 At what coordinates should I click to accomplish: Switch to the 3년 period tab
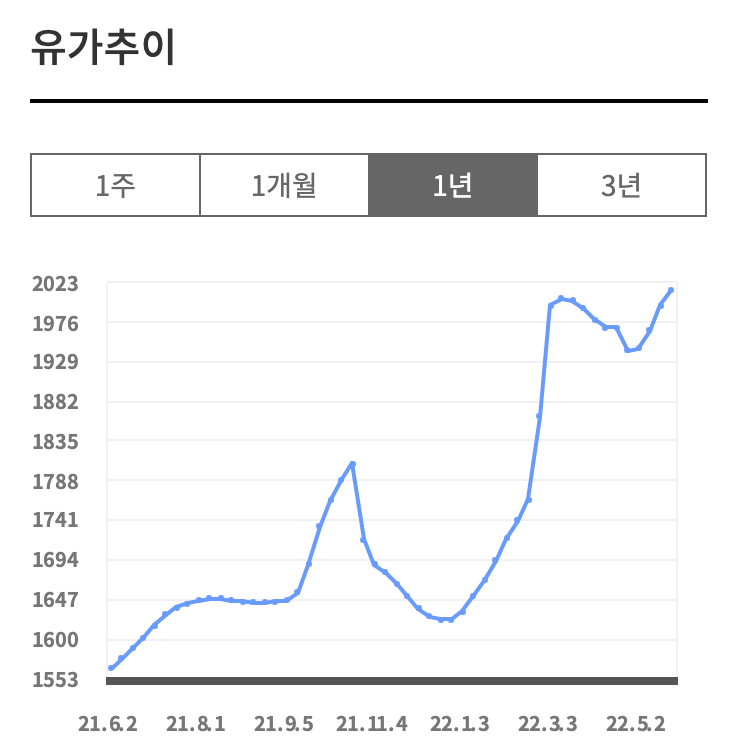[621, 184]
